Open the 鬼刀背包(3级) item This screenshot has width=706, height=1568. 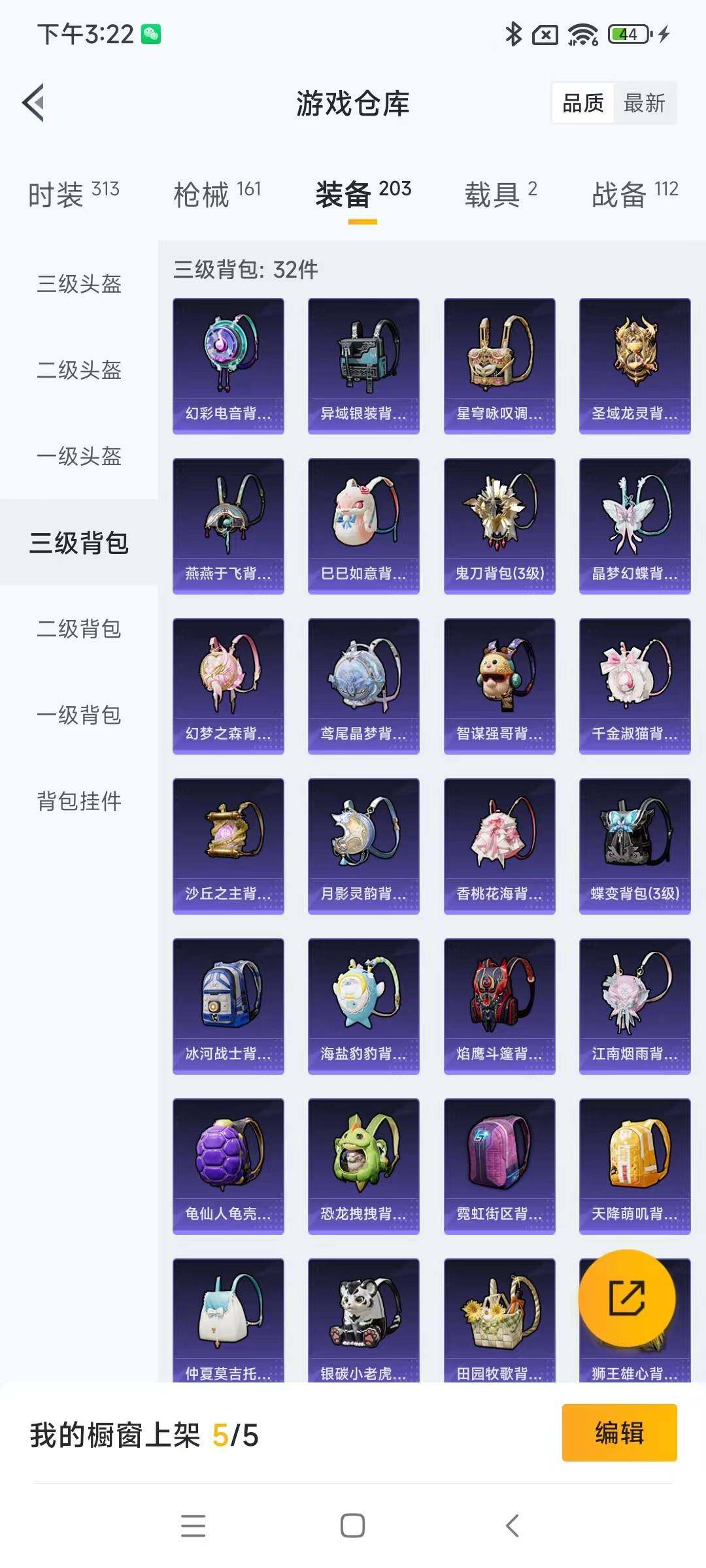click(x=499, y=526)
